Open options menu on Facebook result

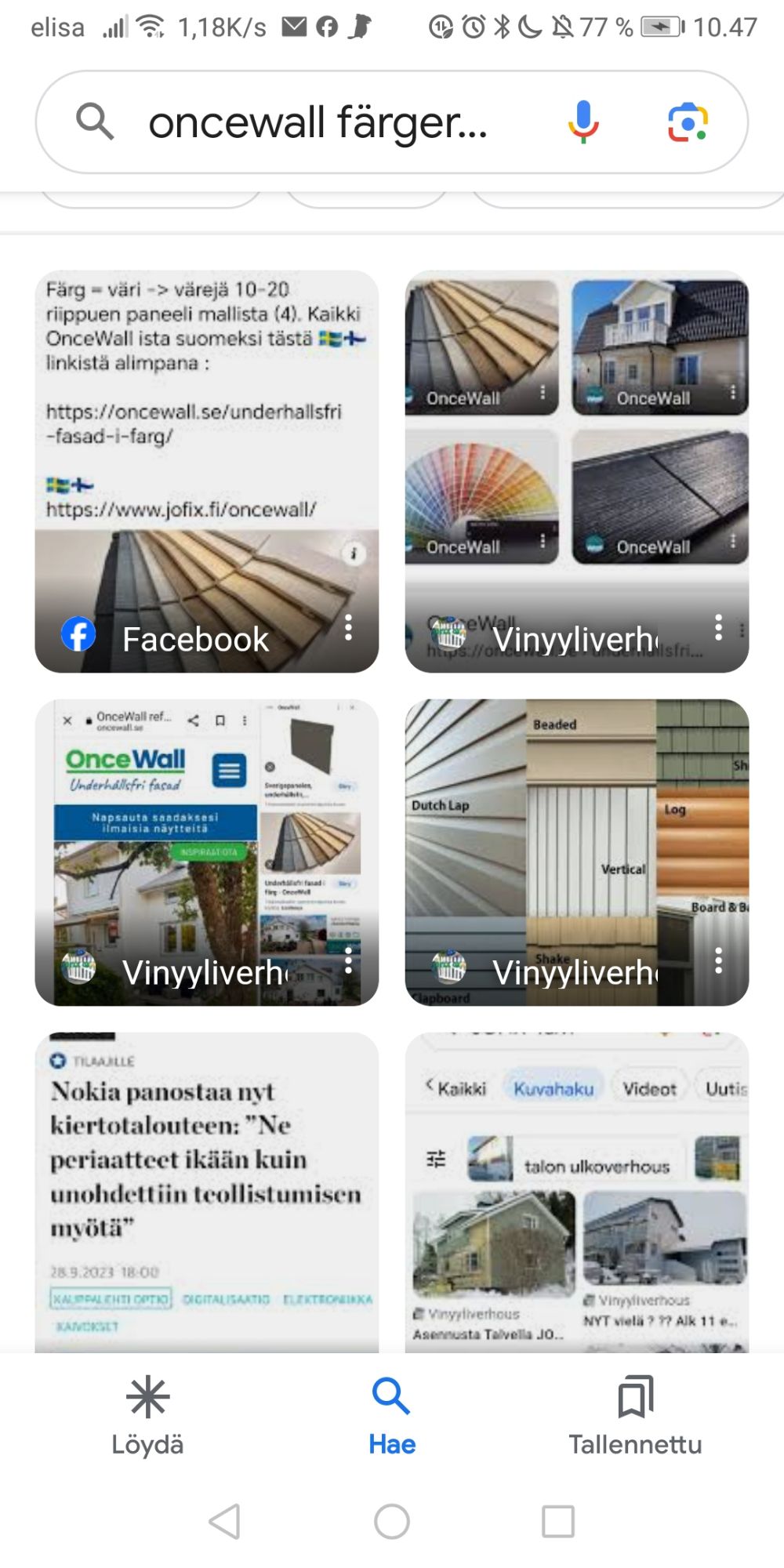pyautogui.click(x=348, y=627)
